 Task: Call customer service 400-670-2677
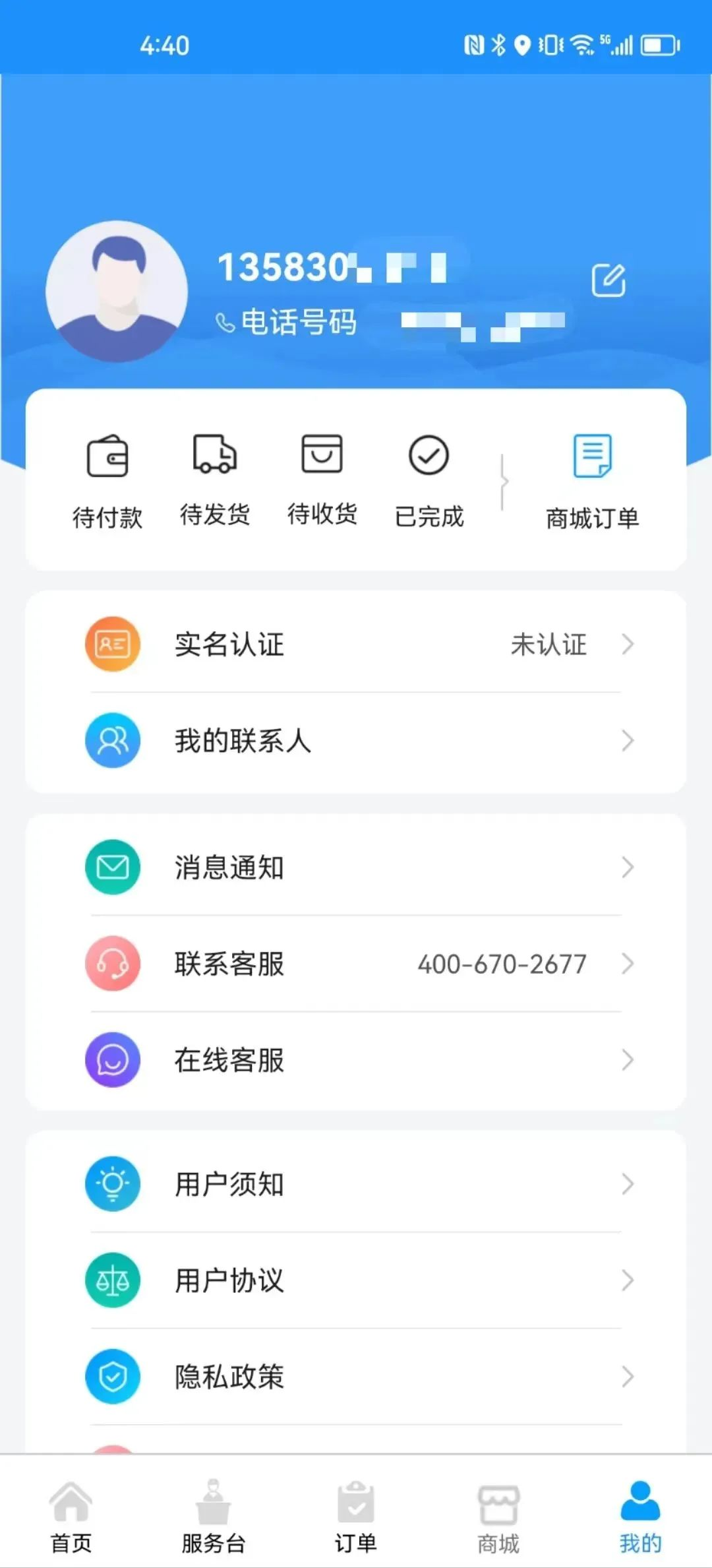[502, 964]
